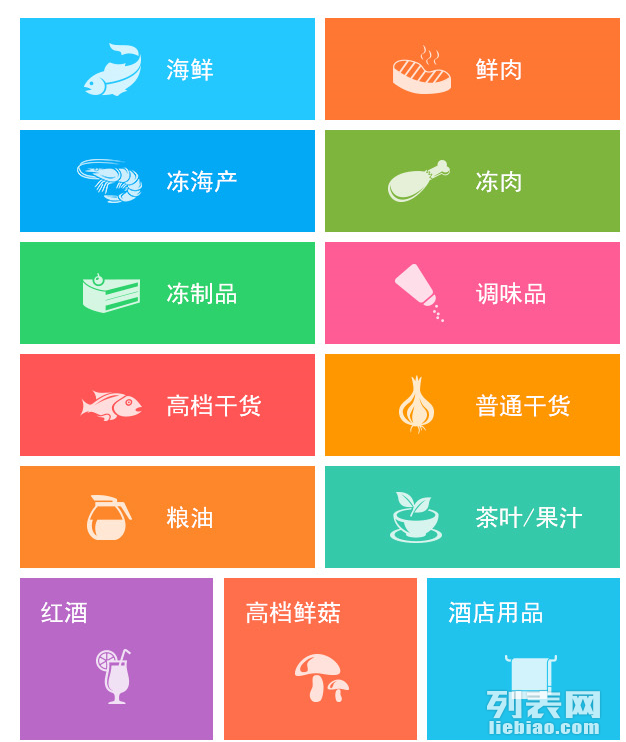View the 调味品 seasonings category
Image resolution: width=626 pixels, height=742 pixels.
coord(472,293)
